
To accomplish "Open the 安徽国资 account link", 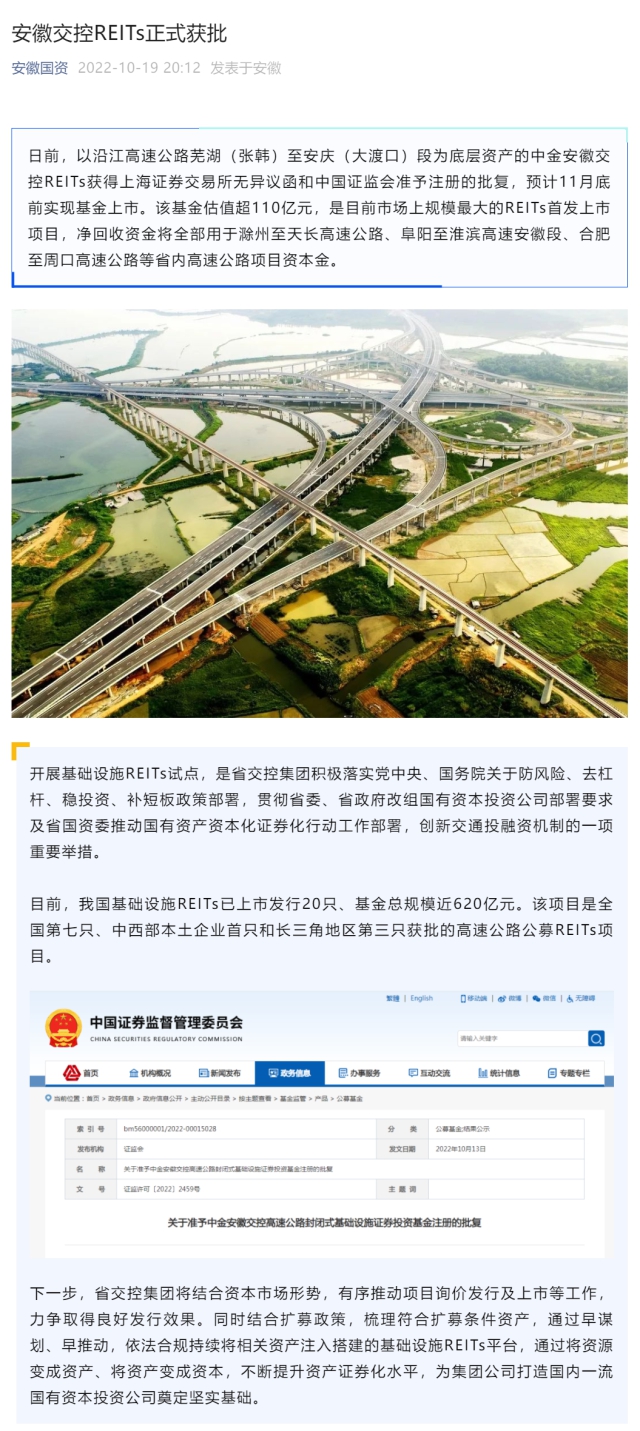I will (40, 68).
